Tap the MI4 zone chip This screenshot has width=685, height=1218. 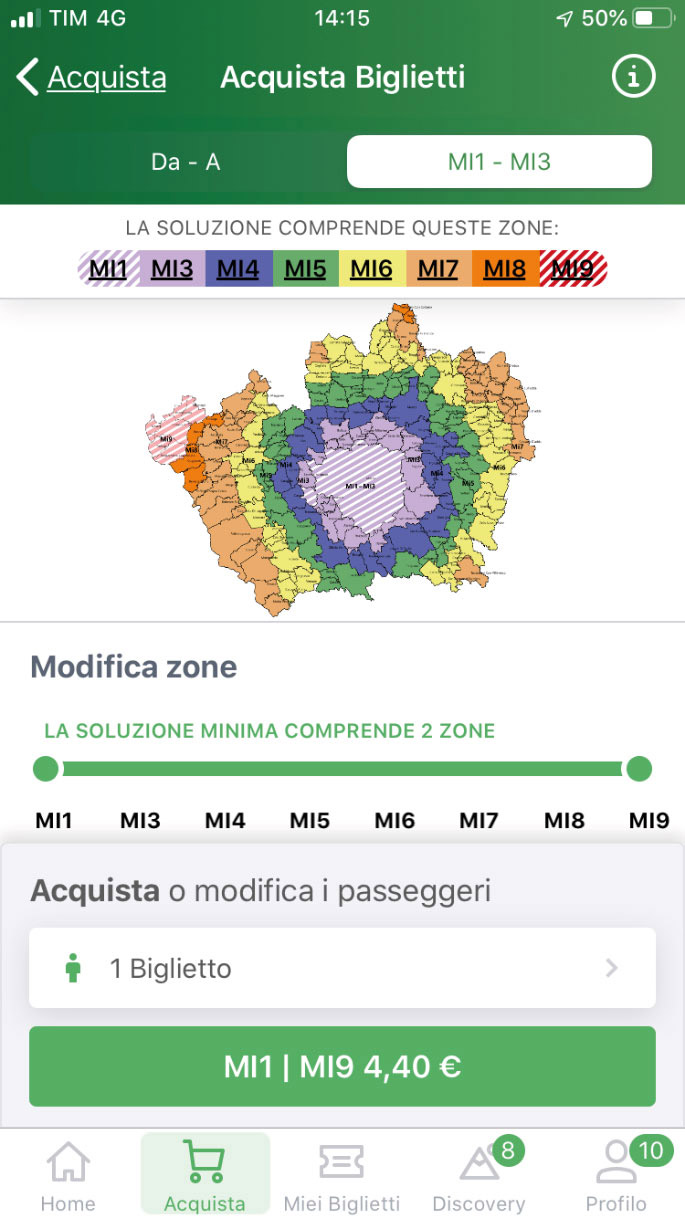238,269
